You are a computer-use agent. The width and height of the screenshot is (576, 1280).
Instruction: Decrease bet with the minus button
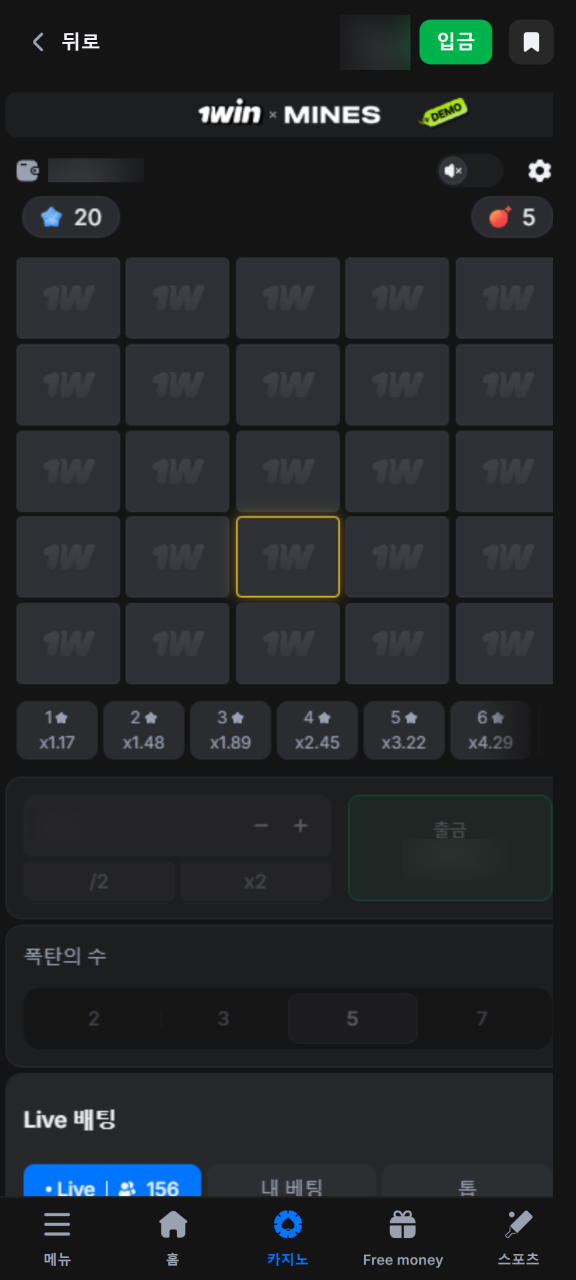pyautogui.click(x=262, y=826)
